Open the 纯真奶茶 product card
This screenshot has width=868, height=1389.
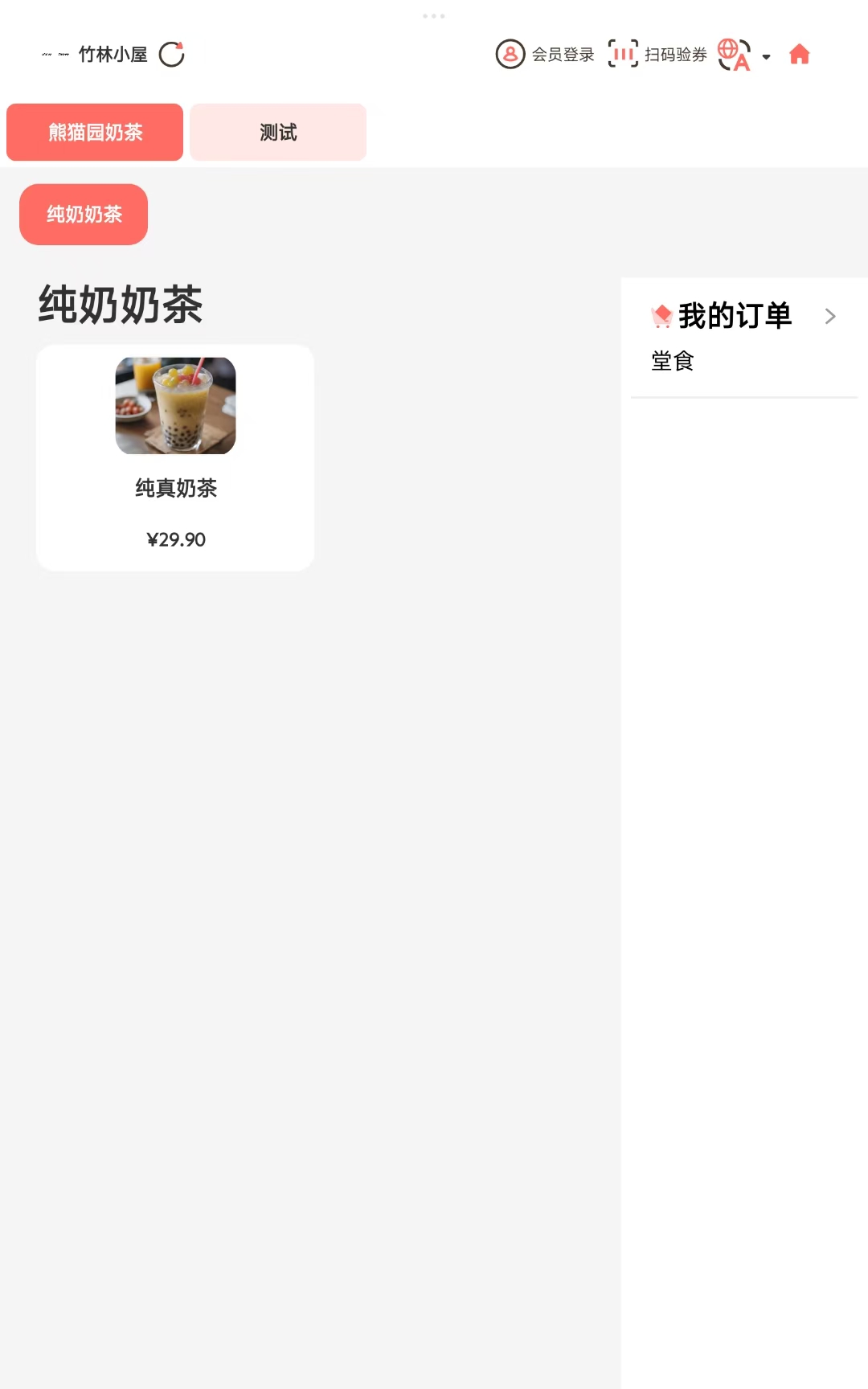(175, 457)
